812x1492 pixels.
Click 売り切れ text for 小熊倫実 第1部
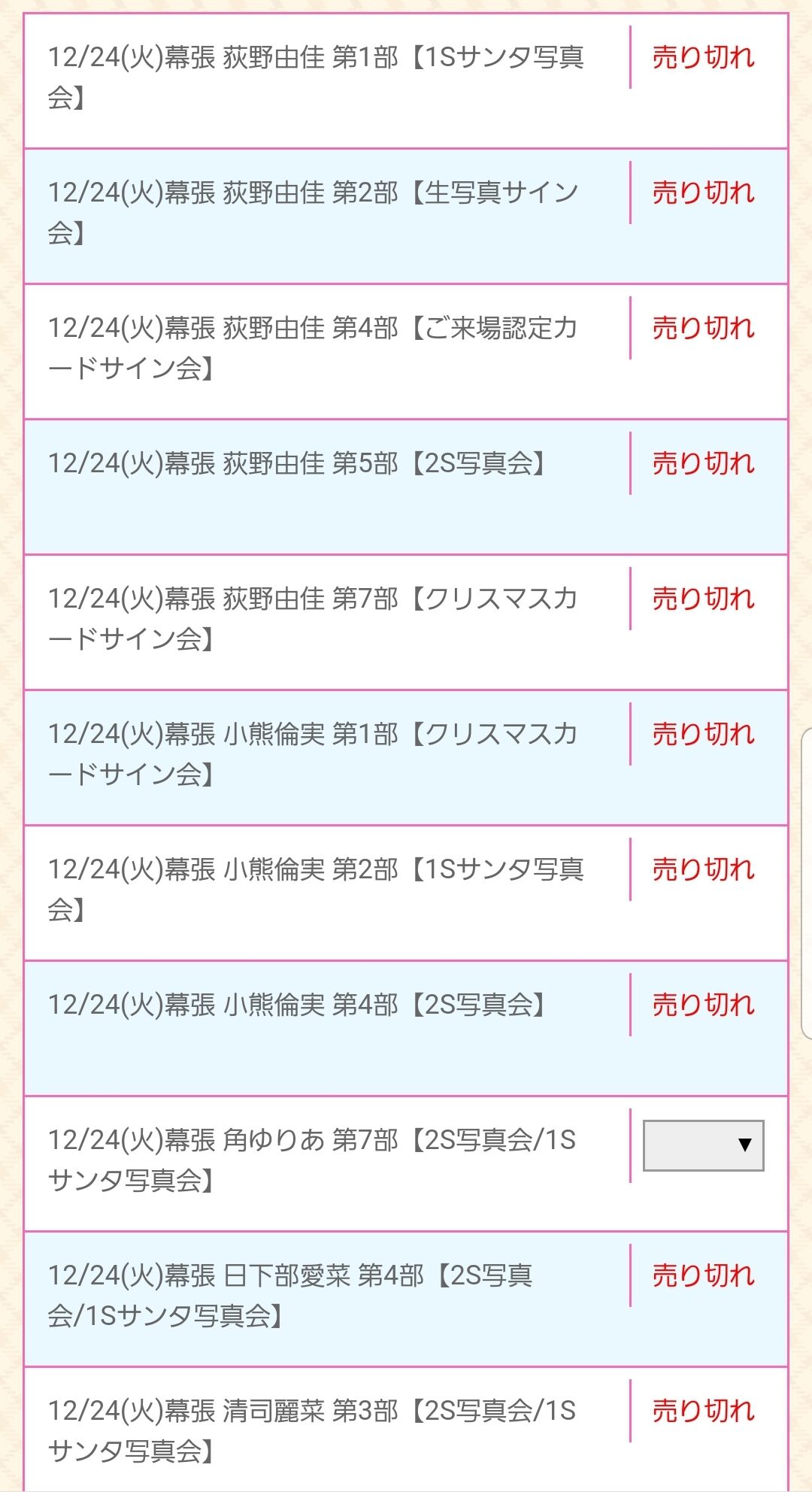701,735
